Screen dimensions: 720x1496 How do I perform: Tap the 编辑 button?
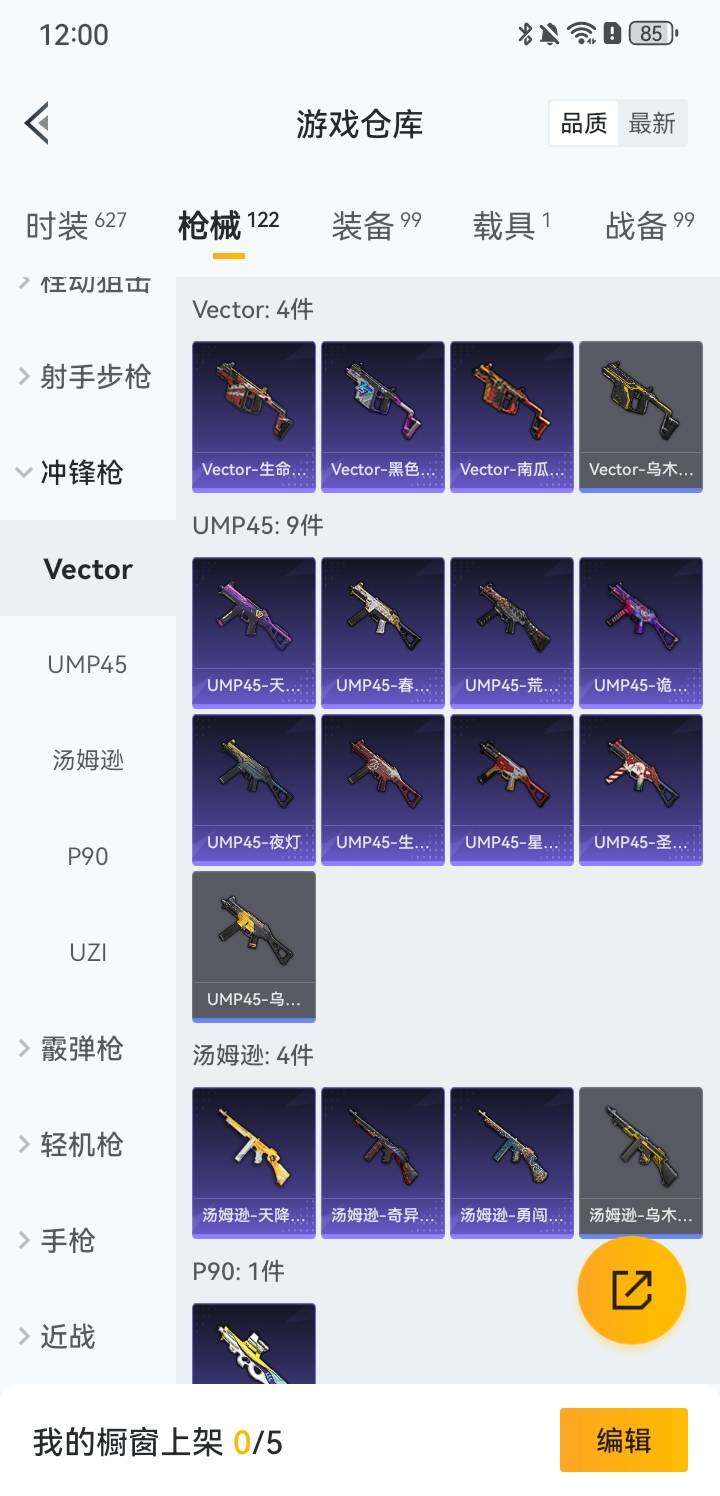pos(623,1440)
